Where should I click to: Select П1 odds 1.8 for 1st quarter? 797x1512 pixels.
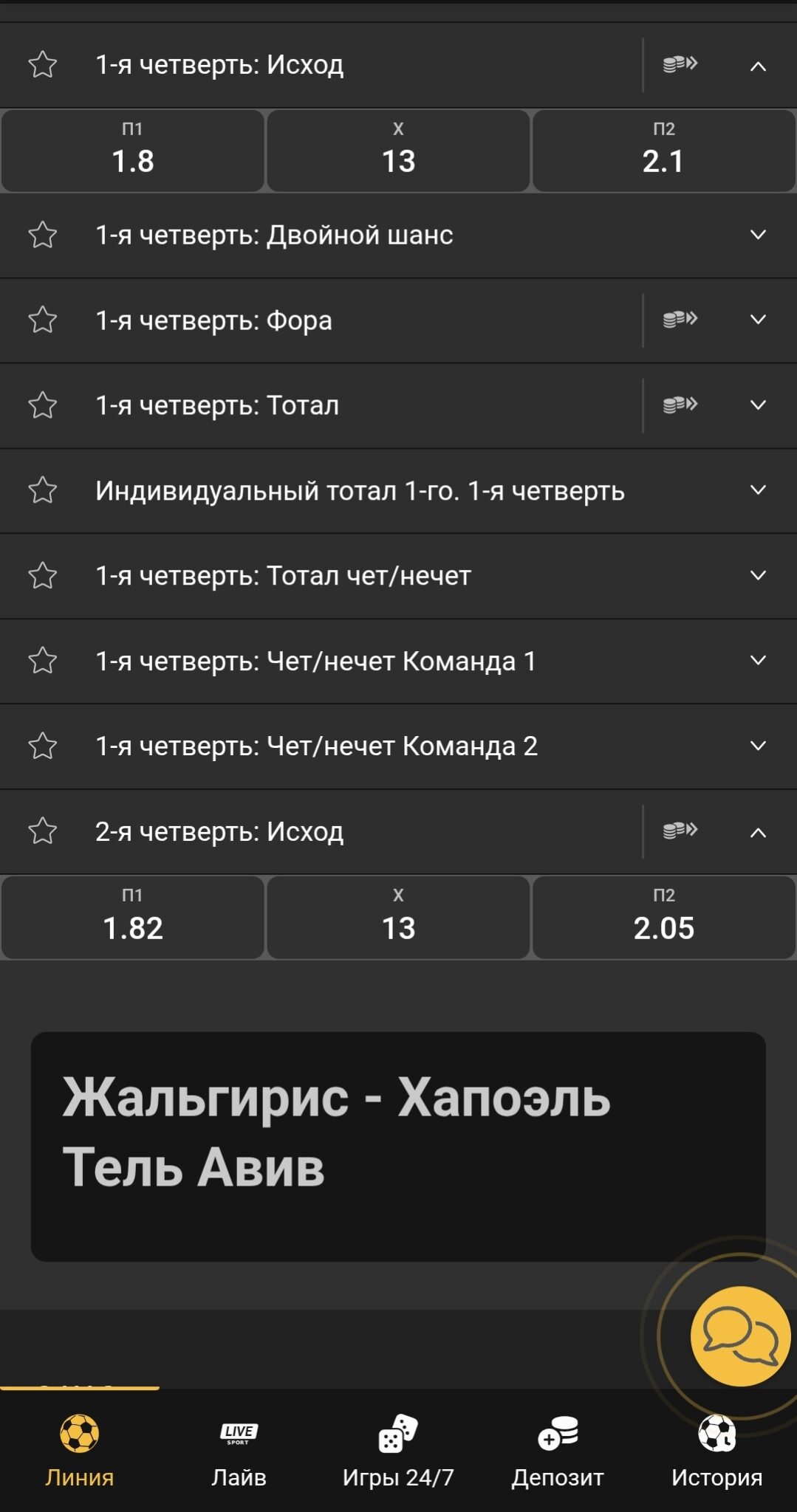tap(133, 151)
